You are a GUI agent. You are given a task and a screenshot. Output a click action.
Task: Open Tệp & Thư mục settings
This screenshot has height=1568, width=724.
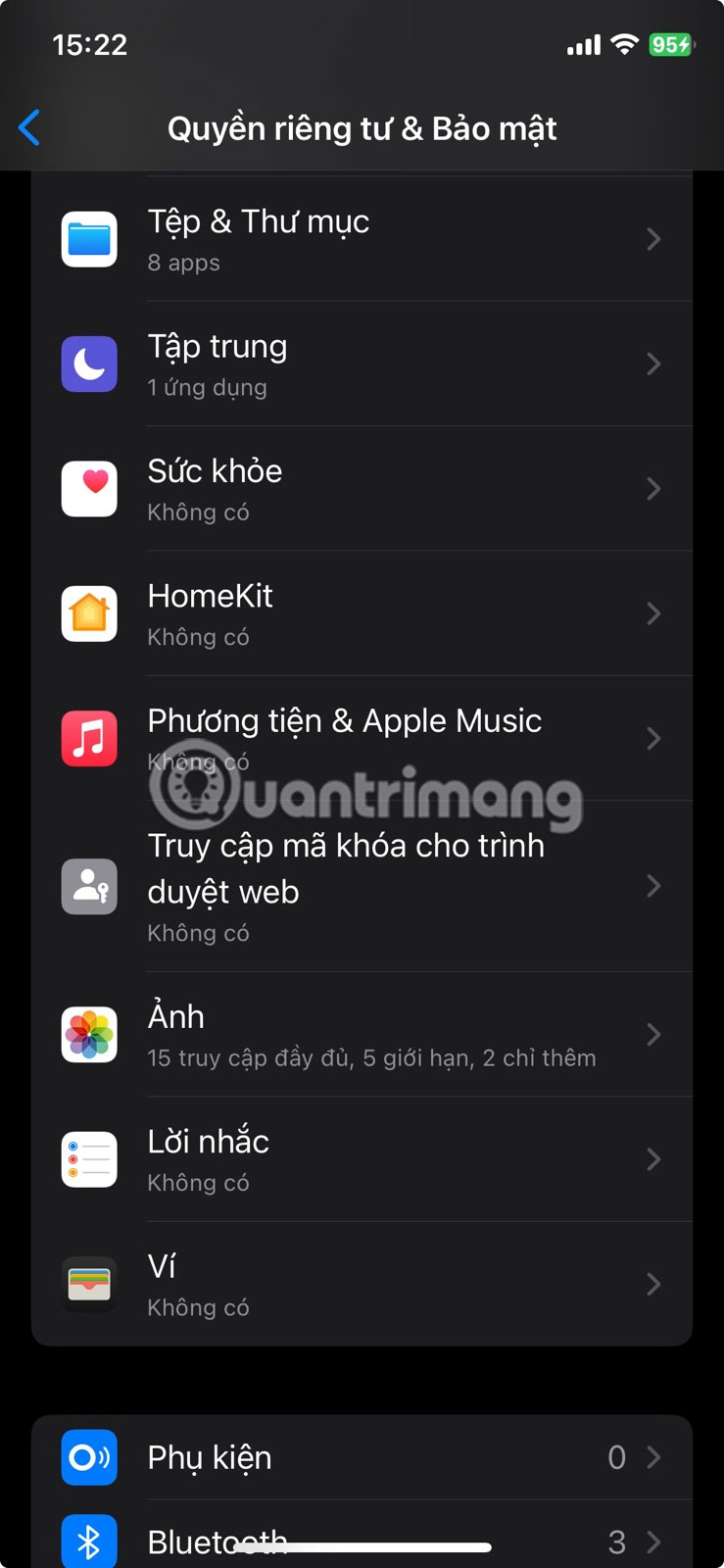pyautogui.click(x=362, y=240)
